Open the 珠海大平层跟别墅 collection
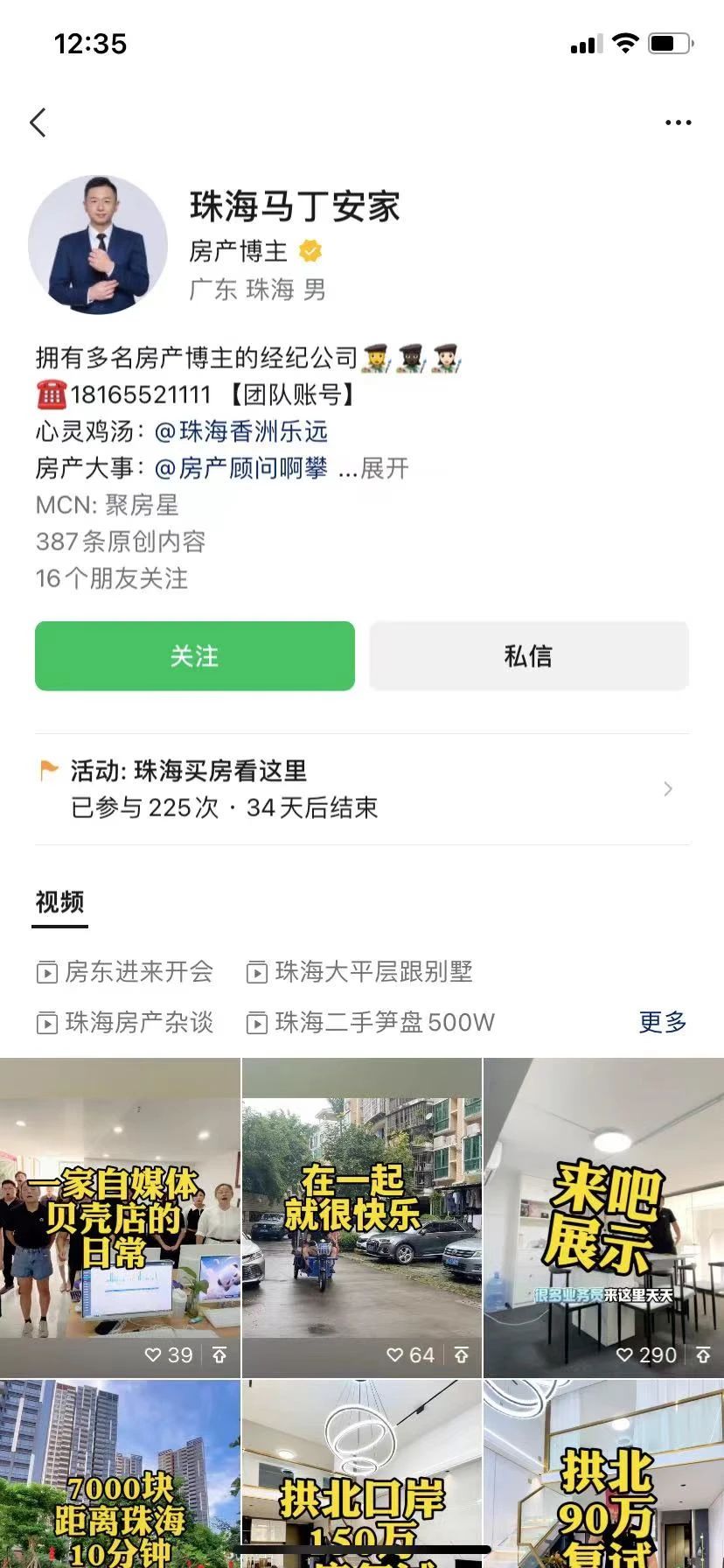Viewport: 724px width, 1568px height. point(360,971)
